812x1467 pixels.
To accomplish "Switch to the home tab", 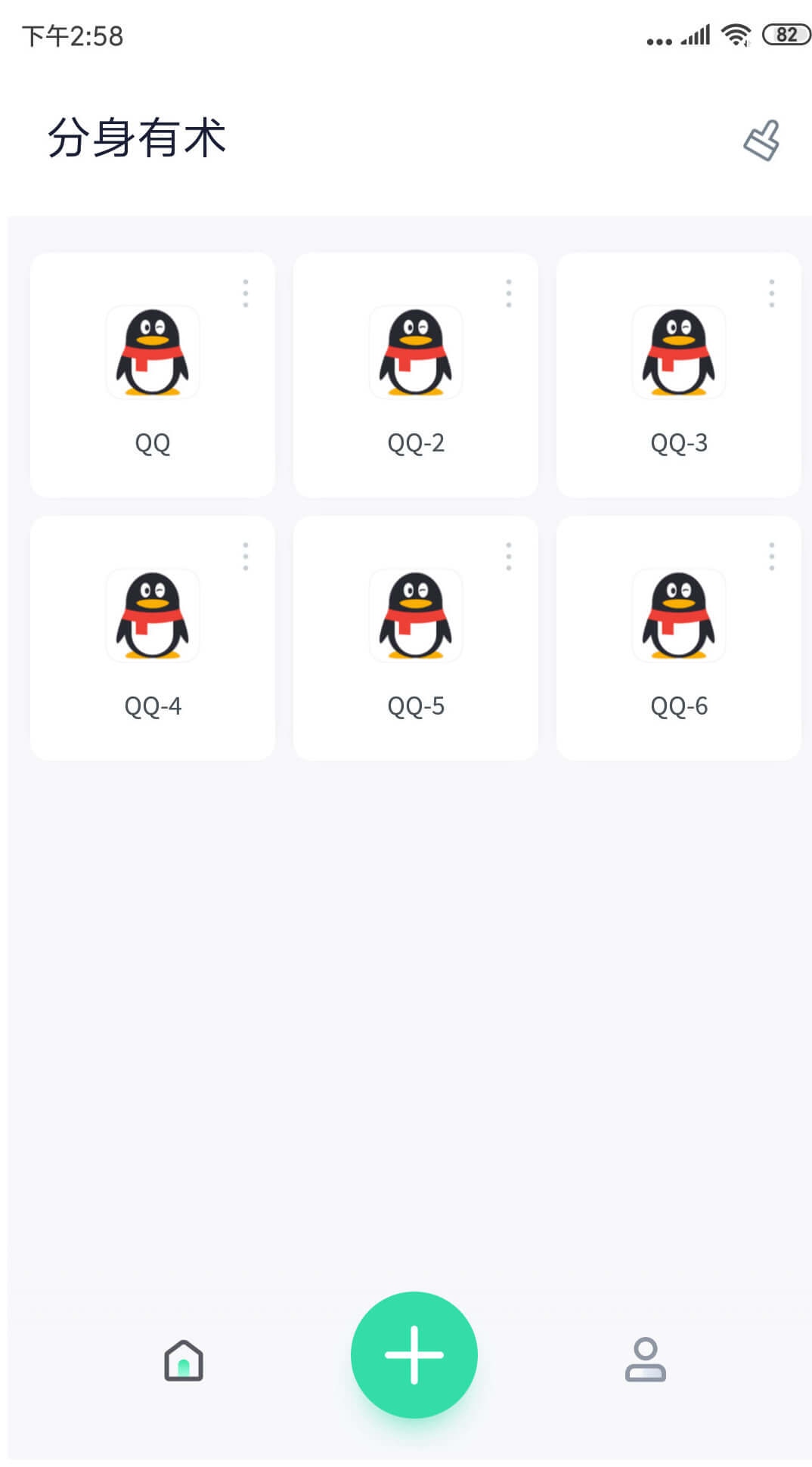I will 184,1360.
